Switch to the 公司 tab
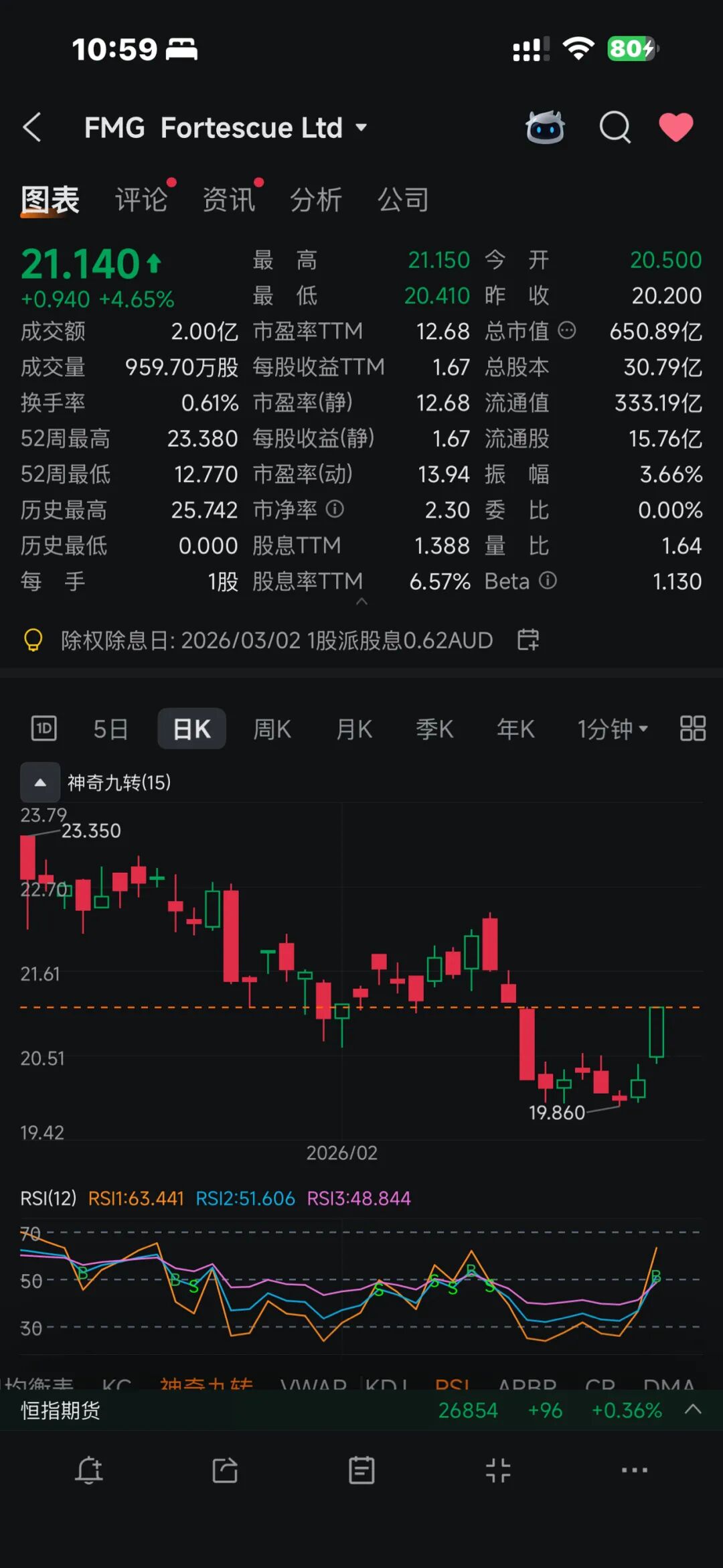 (x=403, y=200)
